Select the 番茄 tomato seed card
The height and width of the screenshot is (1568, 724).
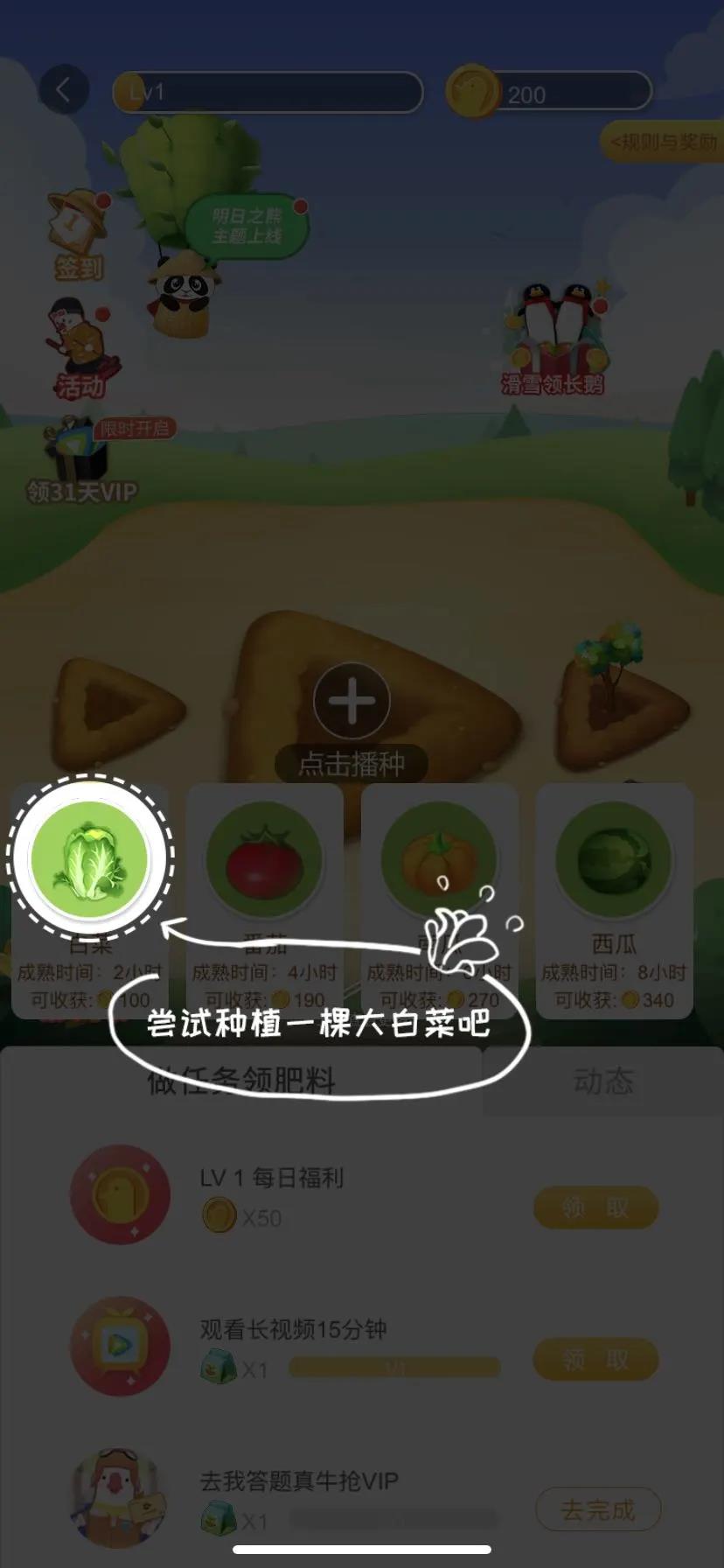pos(264,901)
